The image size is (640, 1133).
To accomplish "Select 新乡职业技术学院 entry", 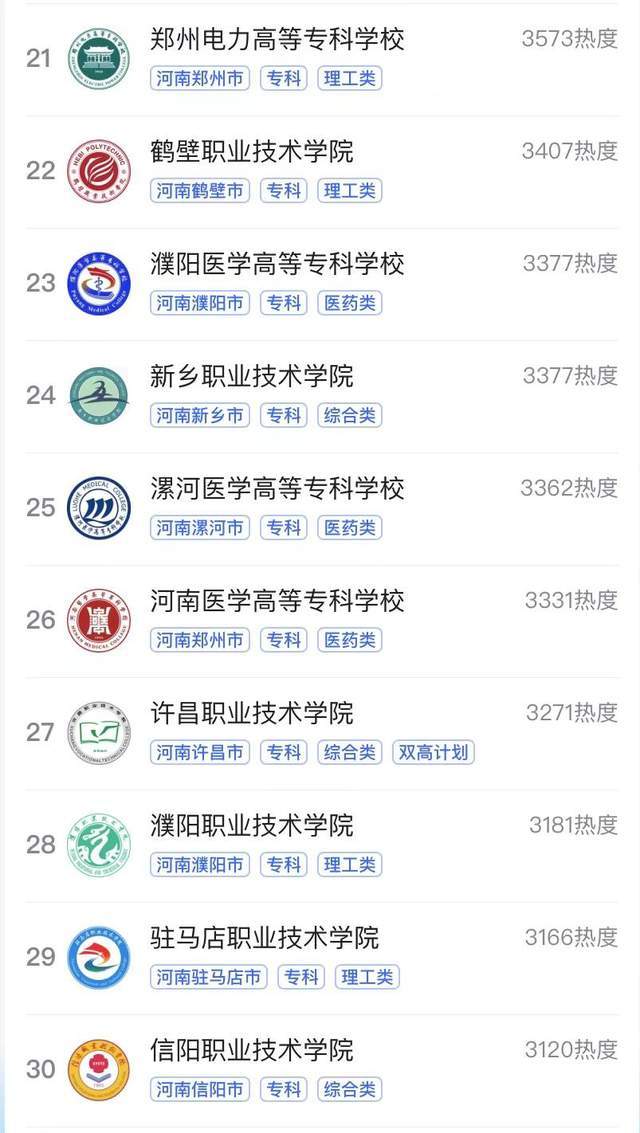I will pyautogui.click(x=251, y=376).
